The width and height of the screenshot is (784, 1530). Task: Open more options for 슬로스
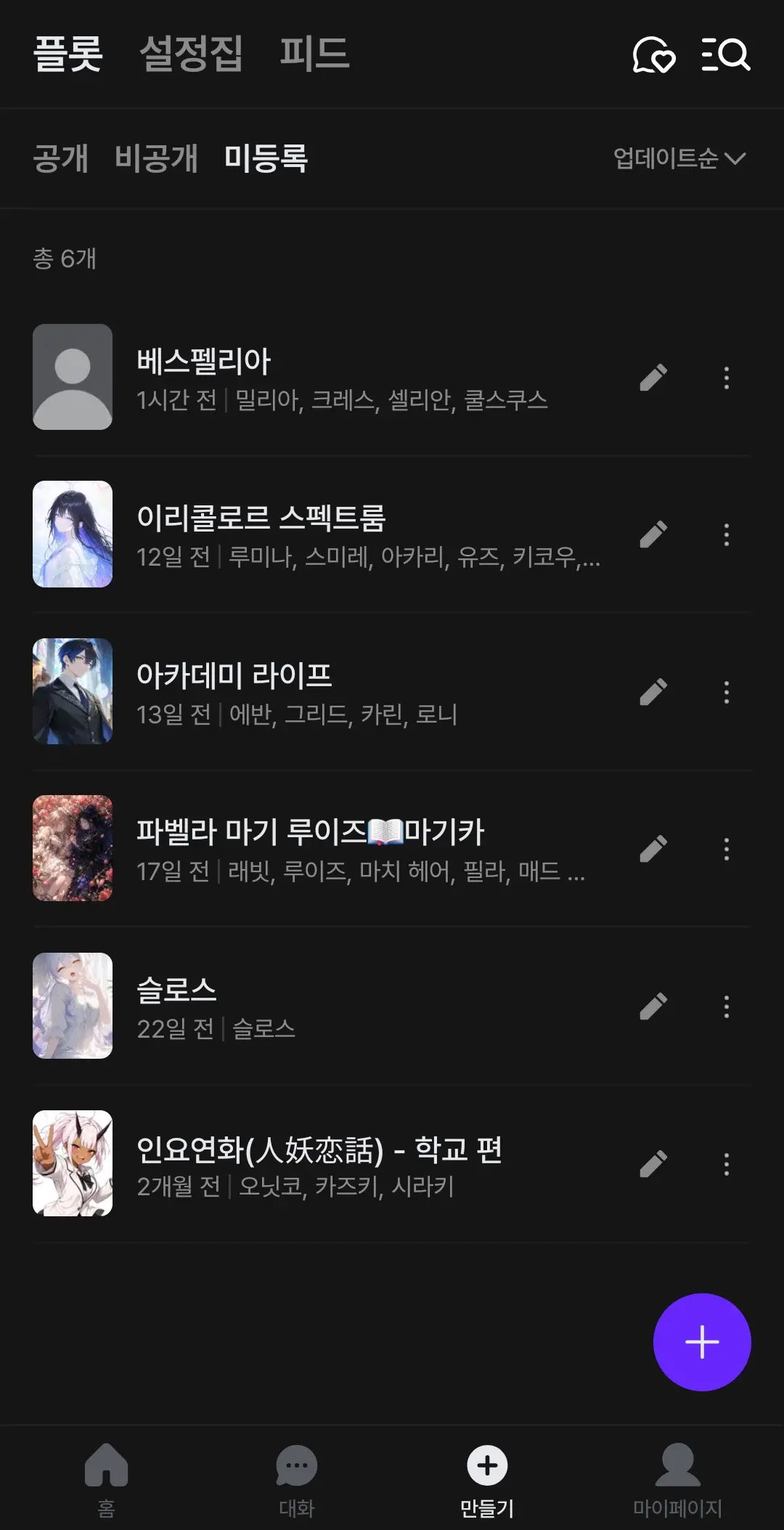pos(726,1006)
